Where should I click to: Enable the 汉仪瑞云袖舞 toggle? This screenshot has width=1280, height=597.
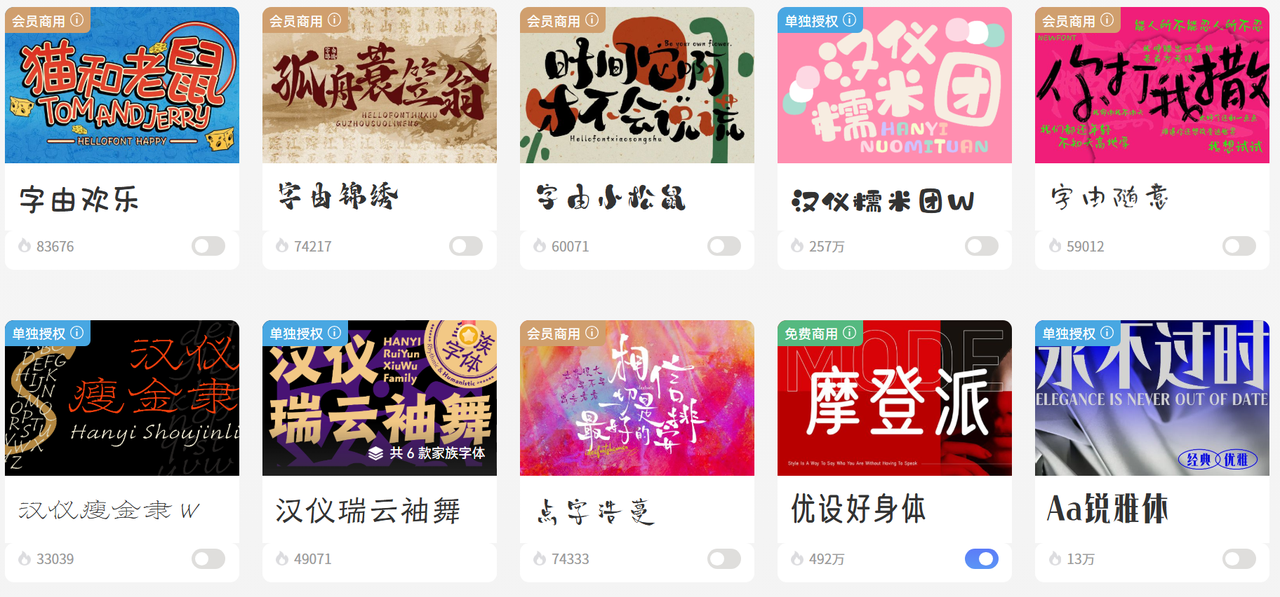[466, 559]
